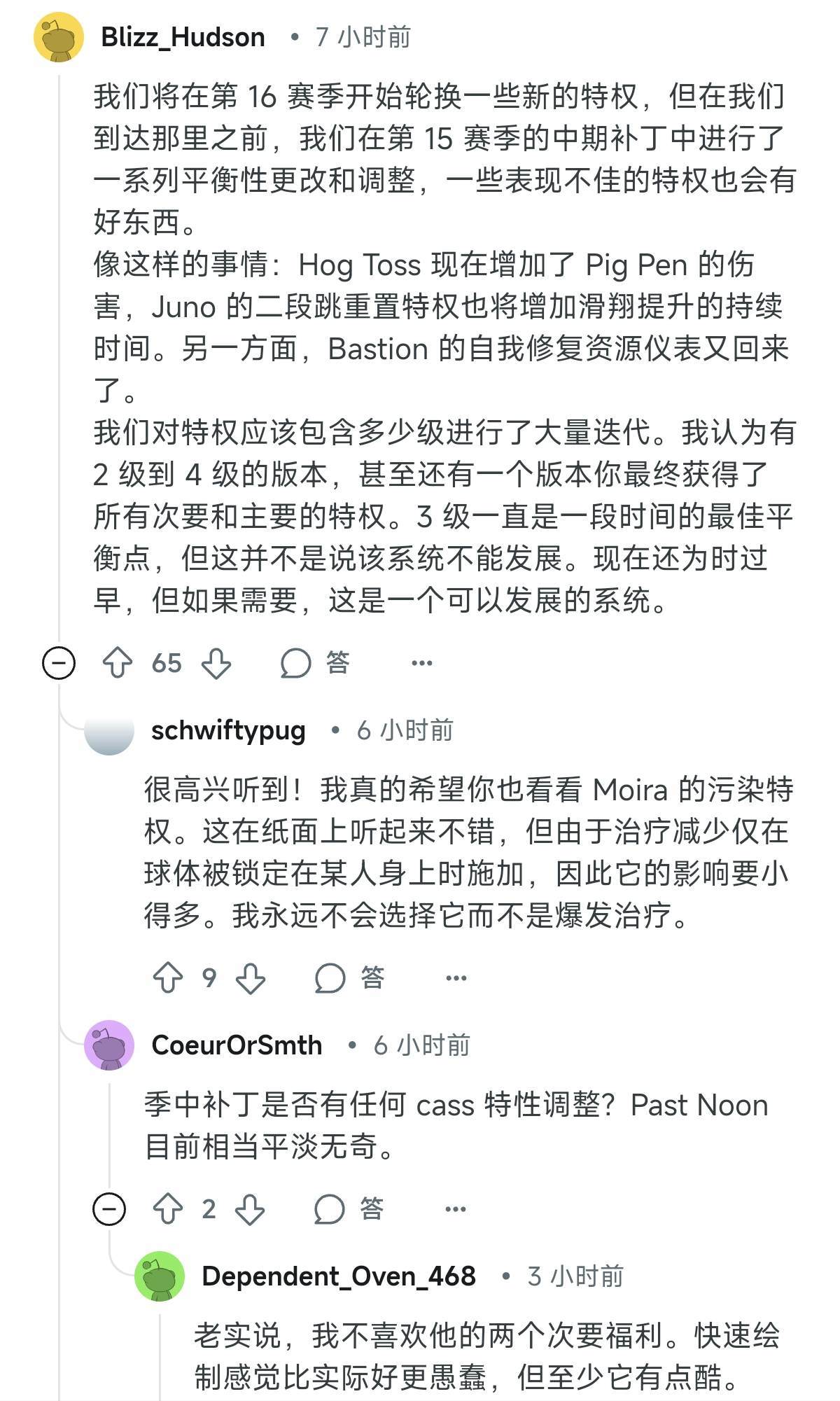Reply to schwiftypug's comment

click(x=350, y=977)
